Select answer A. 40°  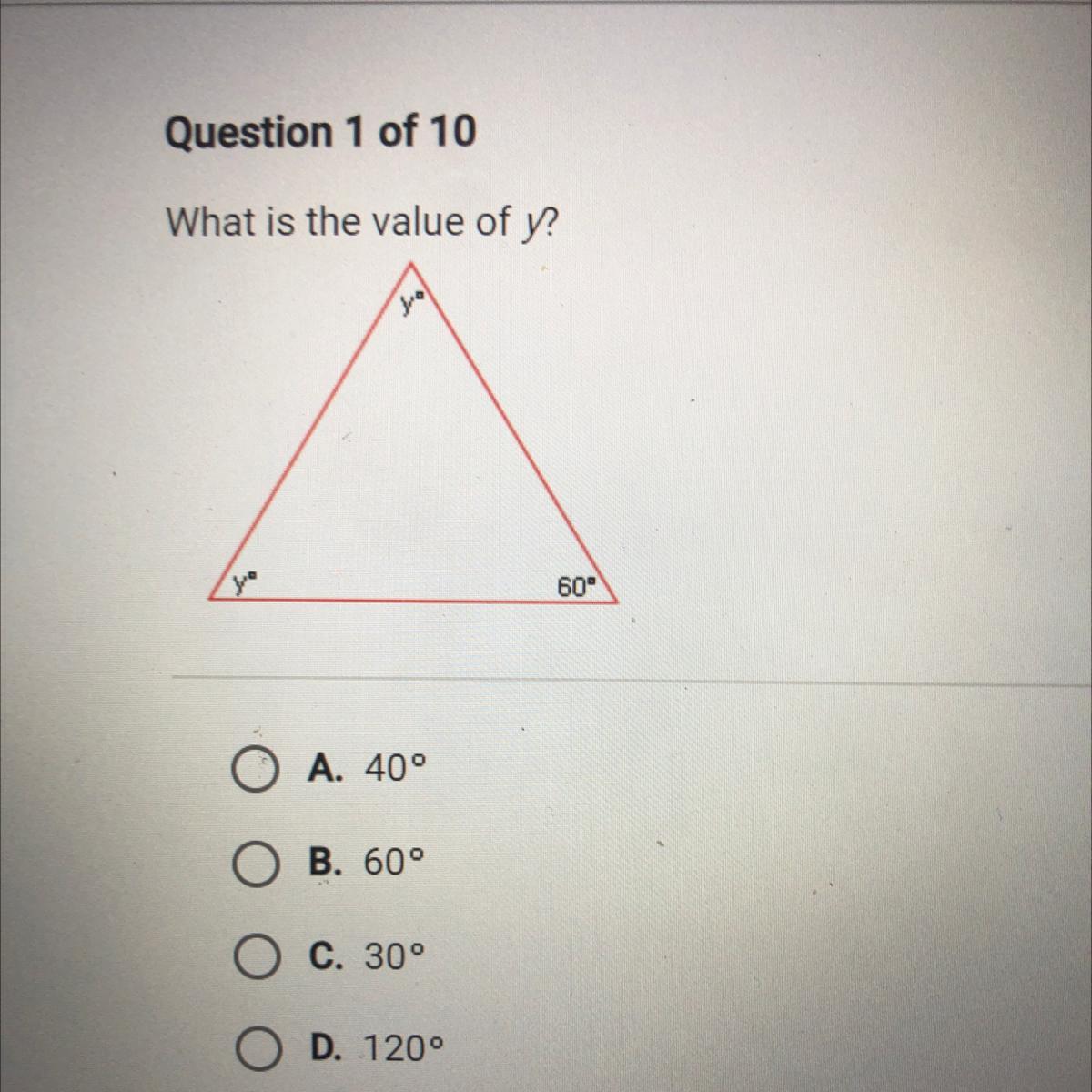point(254,771)
